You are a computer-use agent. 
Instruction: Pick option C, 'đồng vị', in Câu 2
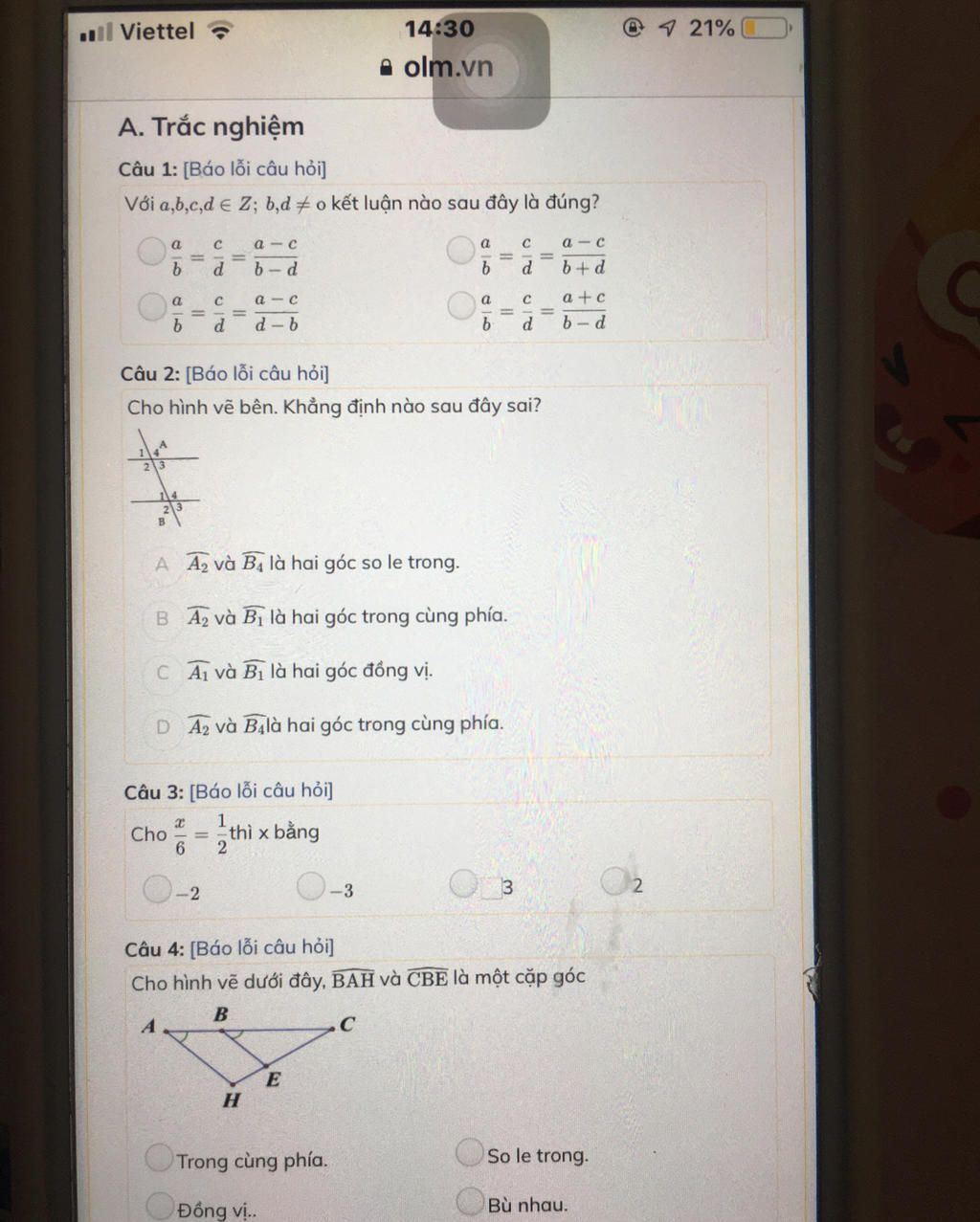click(x=163, y=672)
